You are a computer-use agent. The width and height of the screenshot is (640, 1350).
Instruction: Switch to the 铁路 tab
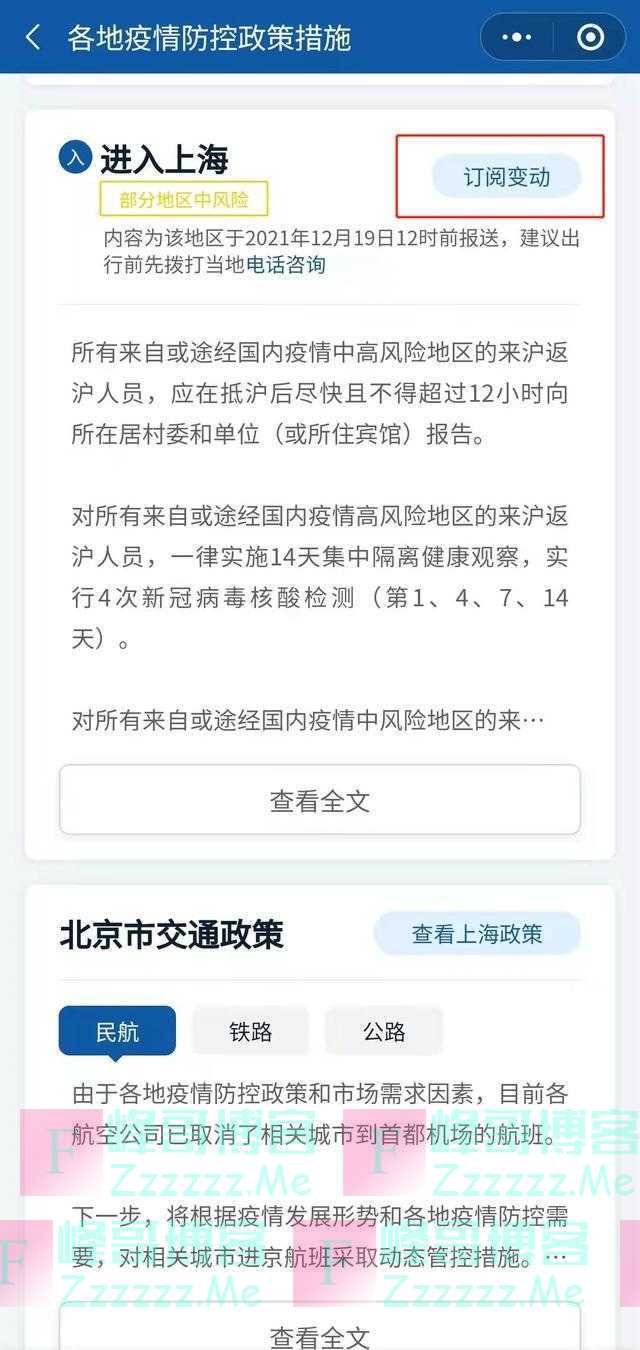click(250, 1031)
